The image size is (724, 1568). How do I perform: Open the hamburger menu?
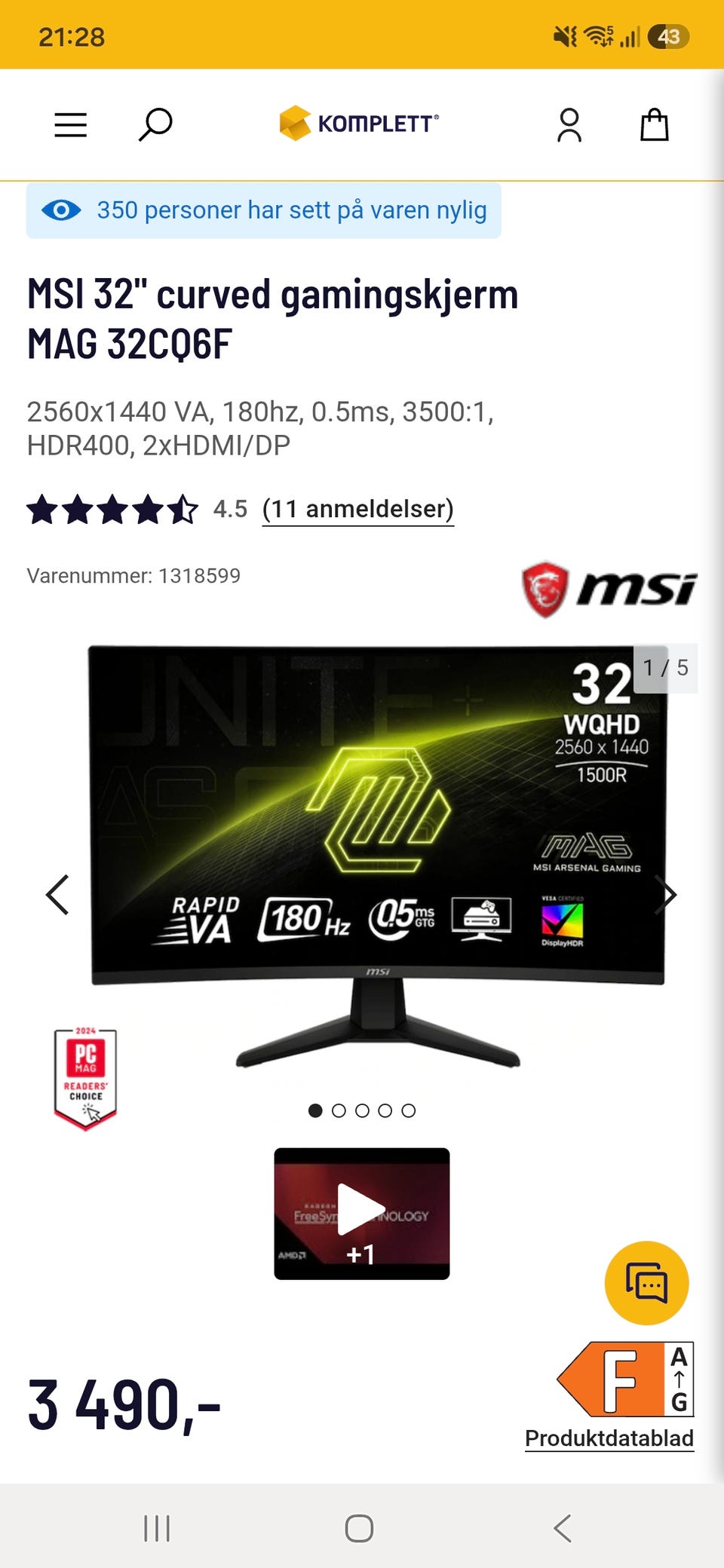tap(71, 125)
